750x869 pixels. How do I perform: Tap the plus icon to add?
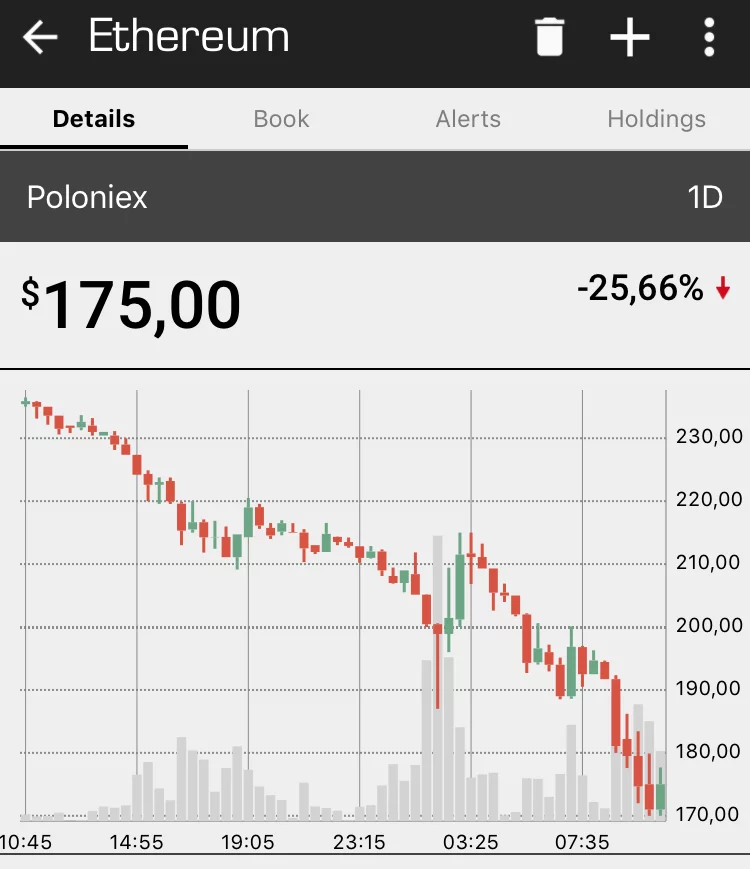tap(630, 38)
